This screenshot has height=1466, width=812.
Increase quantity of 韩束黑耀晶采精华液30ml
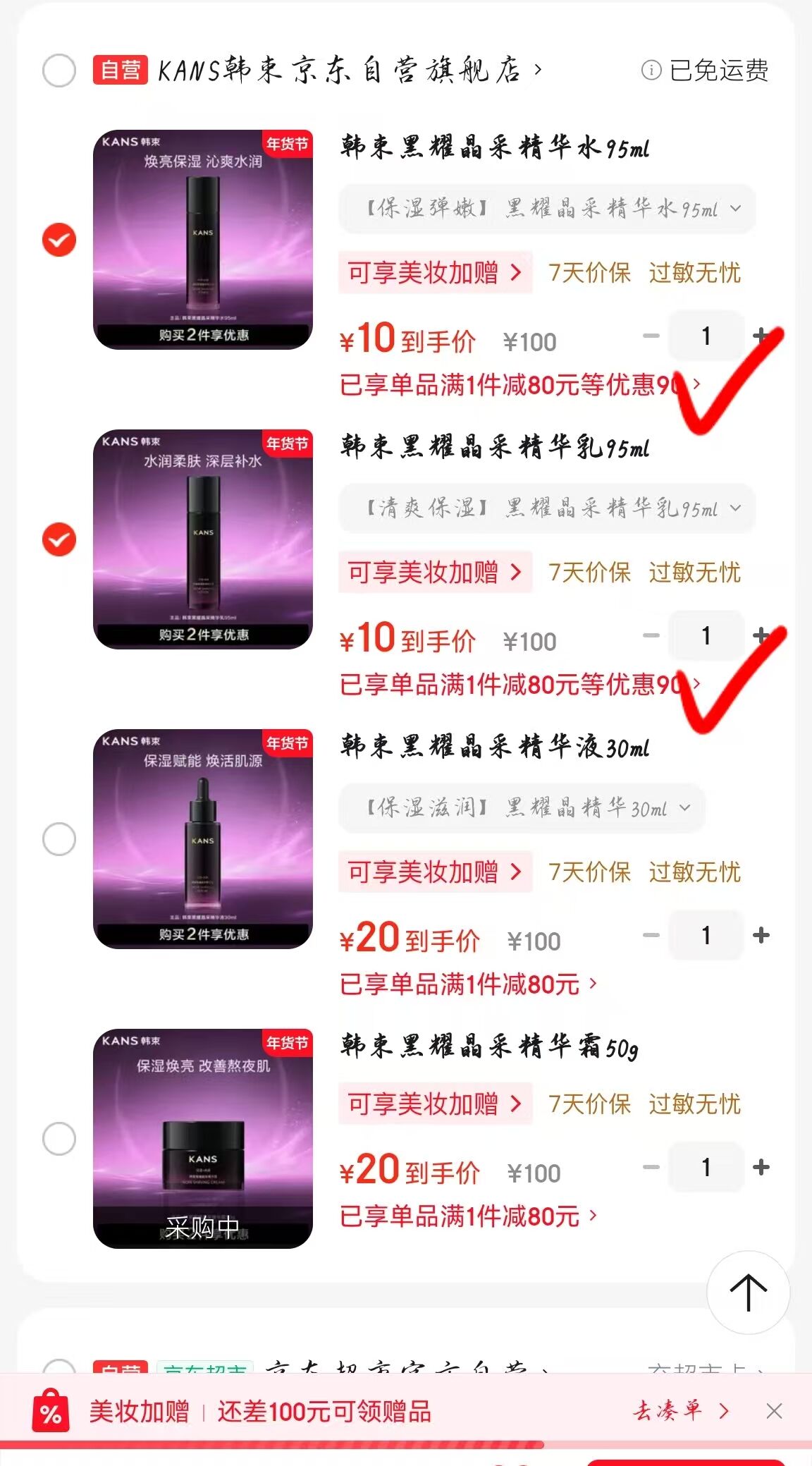[761, 936]
